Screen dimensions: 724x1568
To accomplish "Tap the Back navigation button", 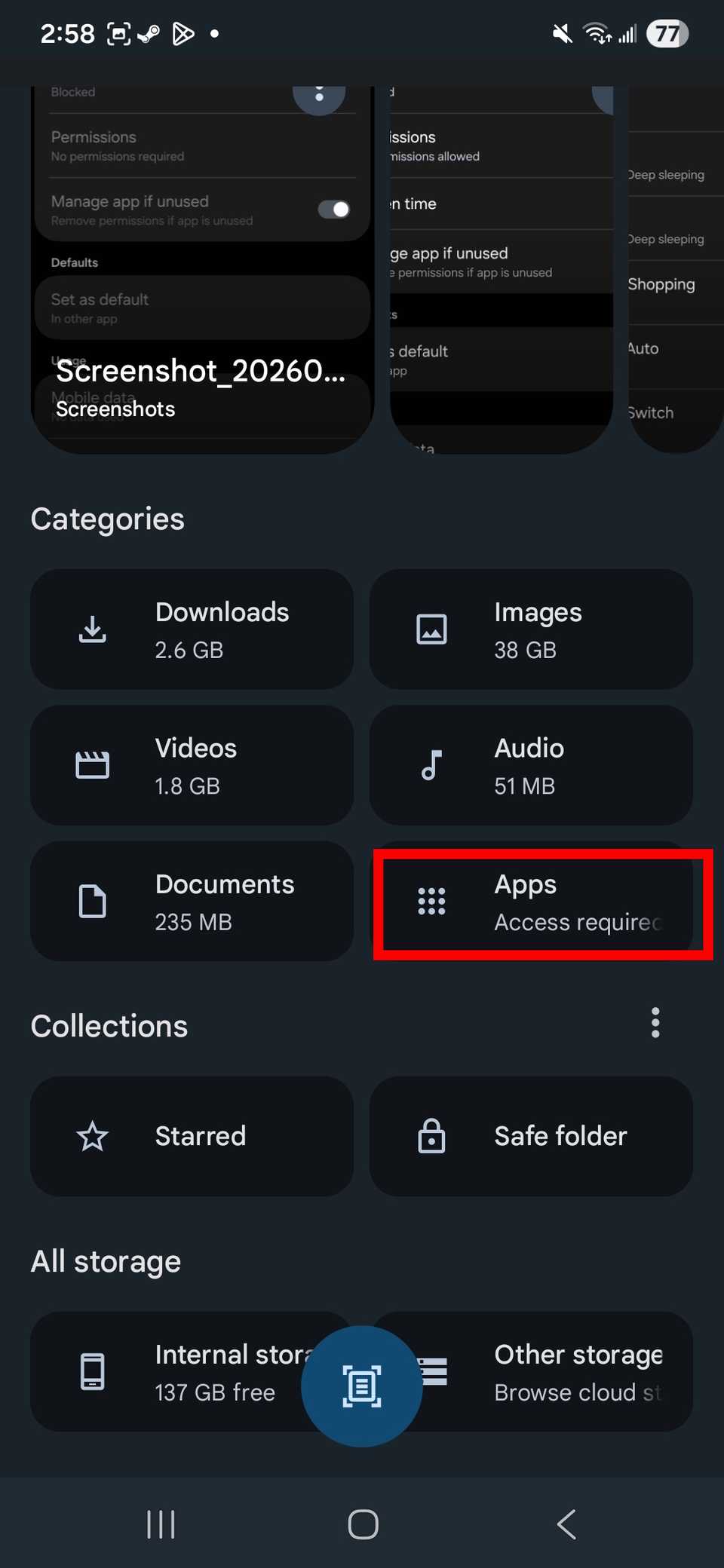I will pos(566,1524).
